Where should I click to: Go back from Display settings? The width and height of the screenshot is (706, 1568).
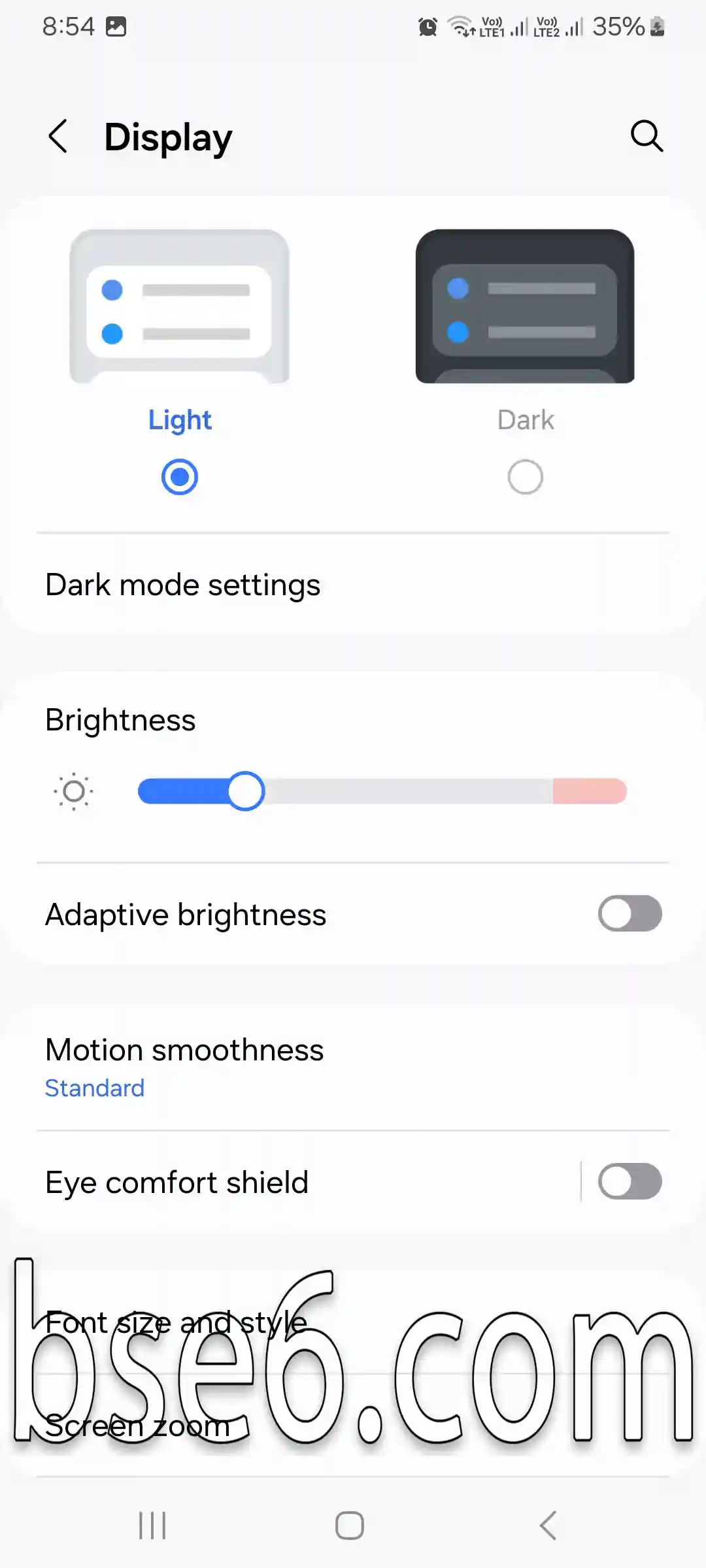pyautogui.click(x=58, y=137)
